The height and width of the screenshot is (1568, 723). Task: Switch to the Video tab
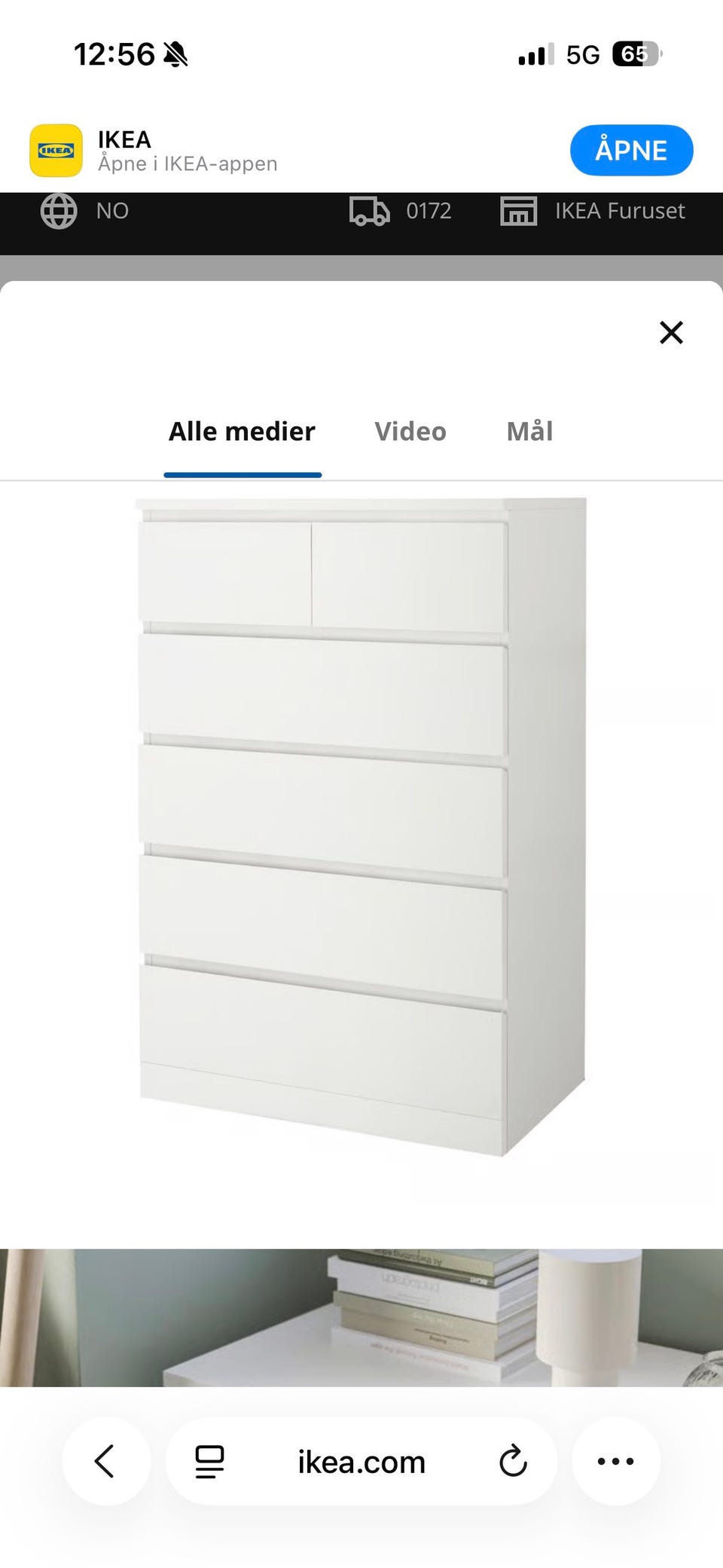(410, 431)
